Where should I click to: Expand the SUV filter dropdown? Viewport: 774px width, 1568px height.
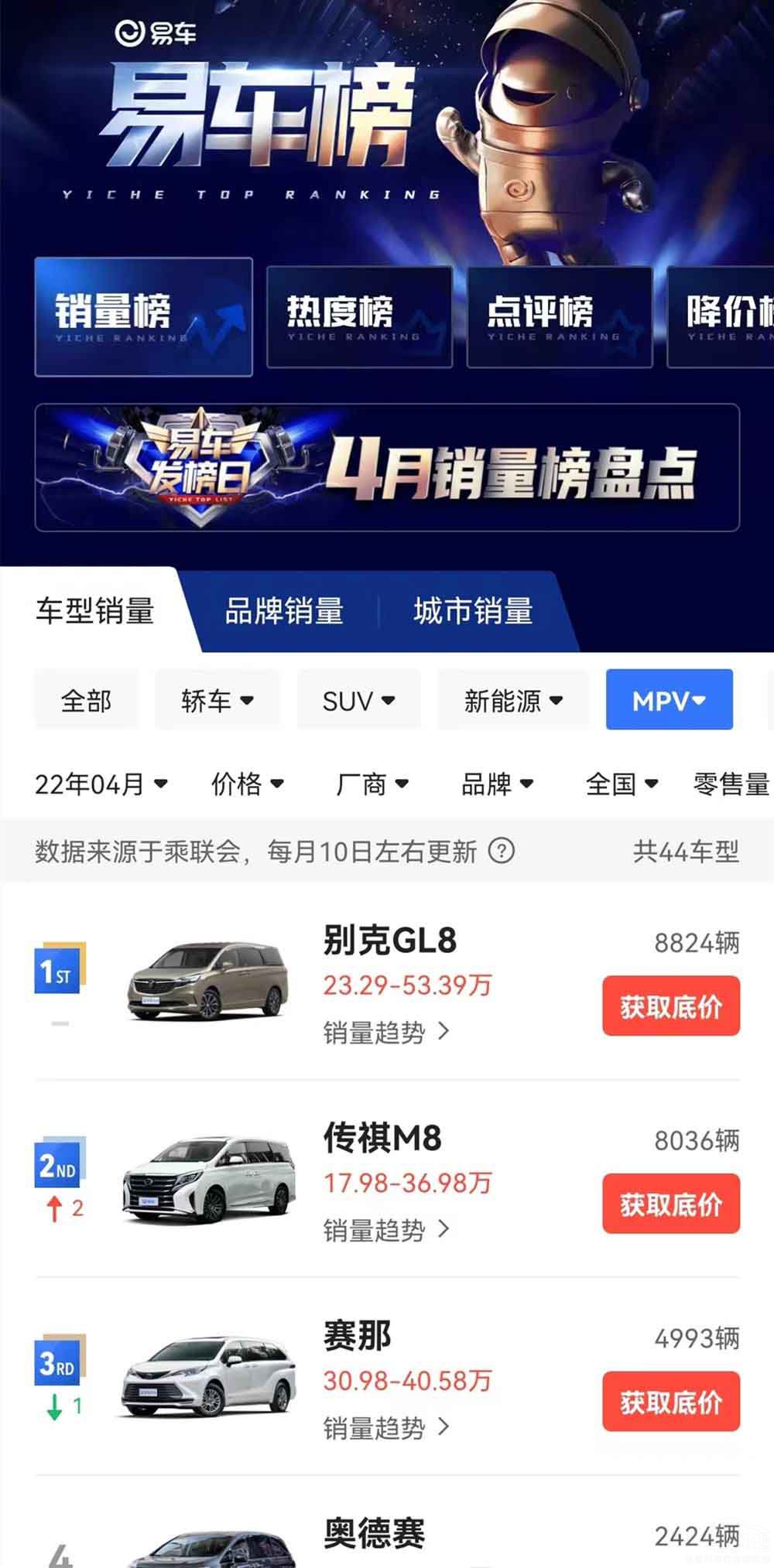[359, 701]
